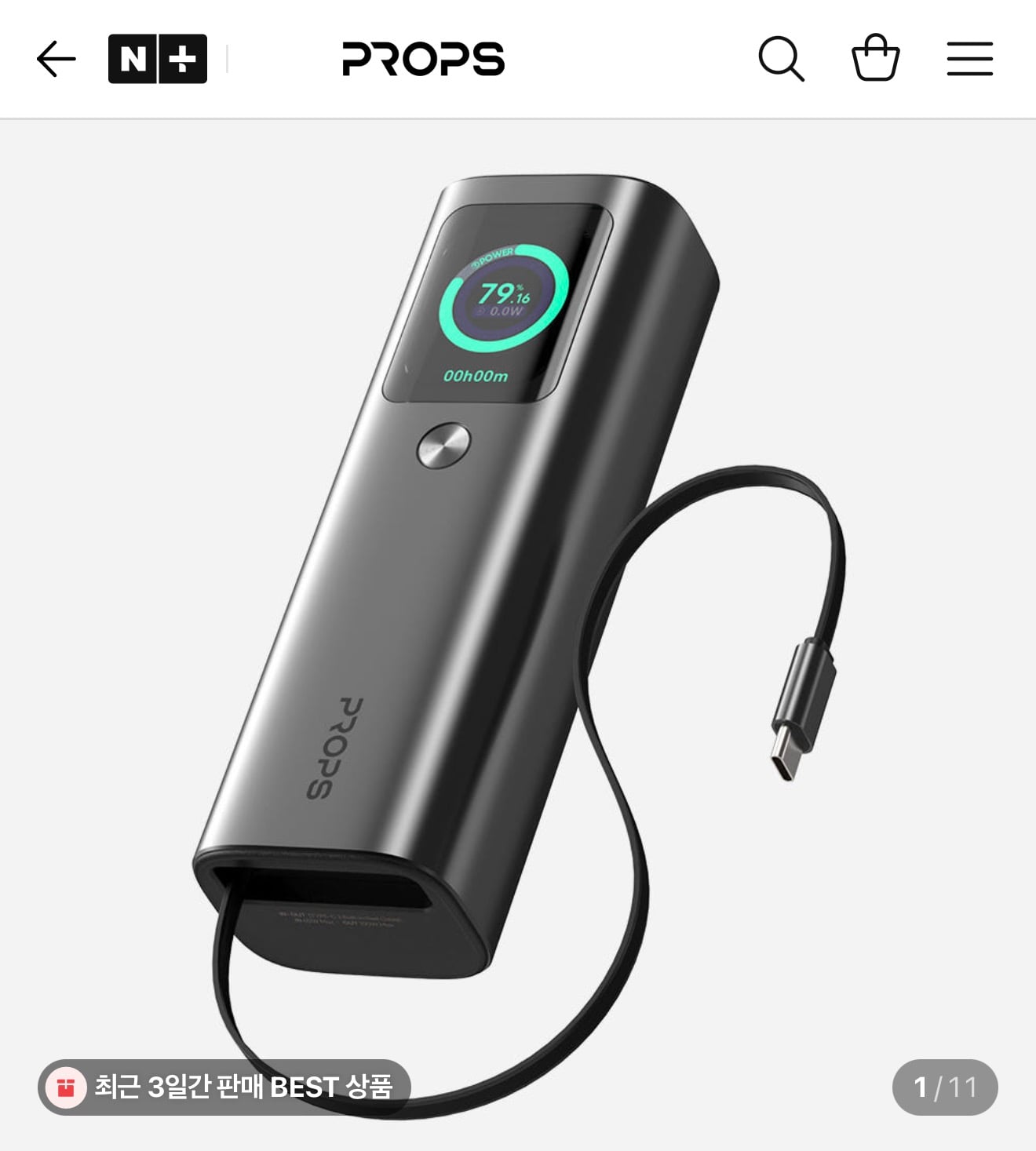Go back with the arrow icon
The width and height of the screenshot is (1036, 1151).
(x=56, y=59)
